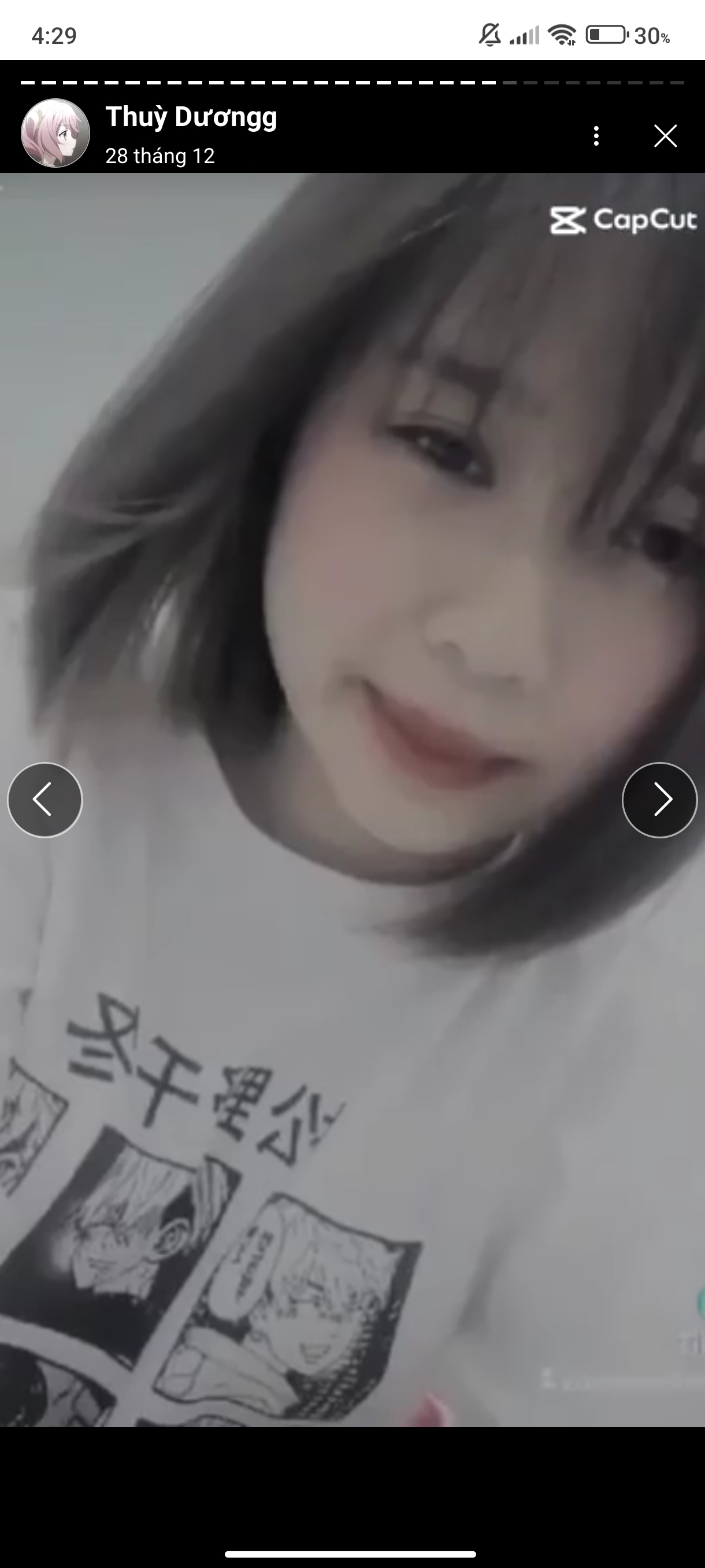The image size is (705, 1568).
Task: Go back to the previous story
Action: [x=44, y=800]
